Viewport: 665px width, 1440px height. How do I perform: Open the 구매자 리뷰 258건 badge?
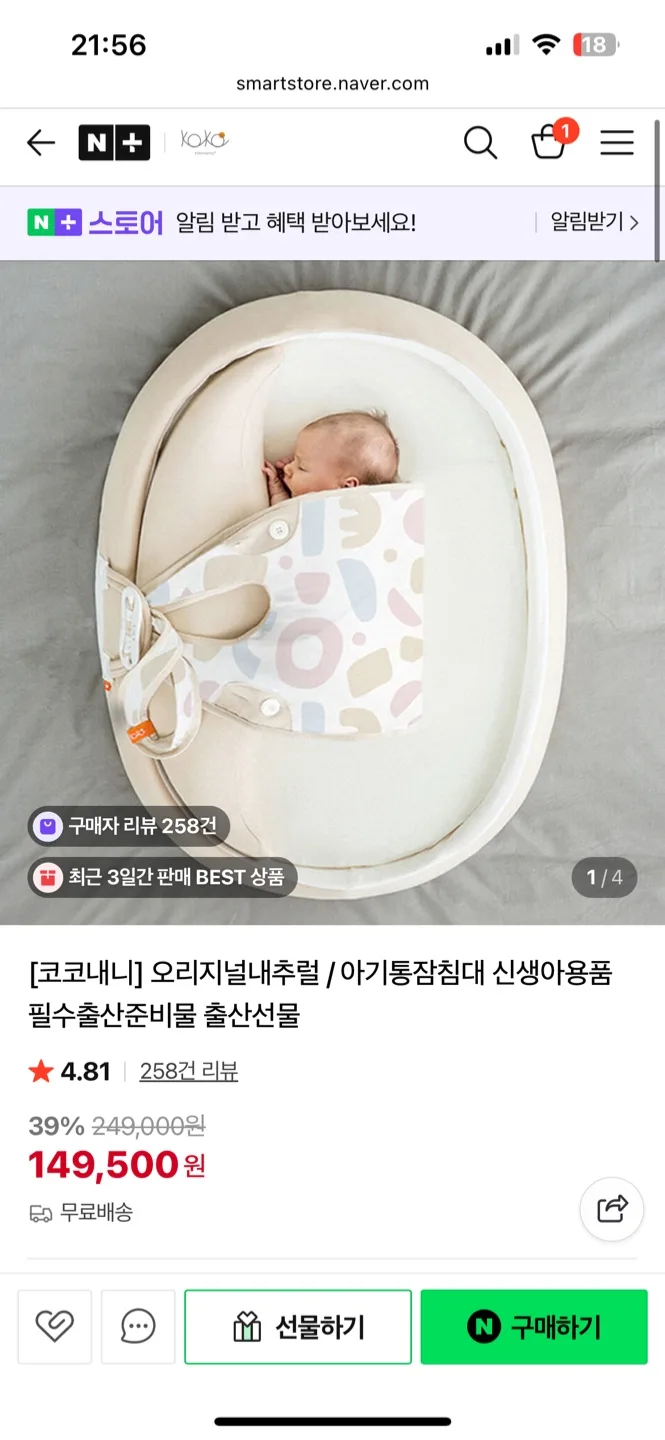pyautogui.click(x=129, y=826)
